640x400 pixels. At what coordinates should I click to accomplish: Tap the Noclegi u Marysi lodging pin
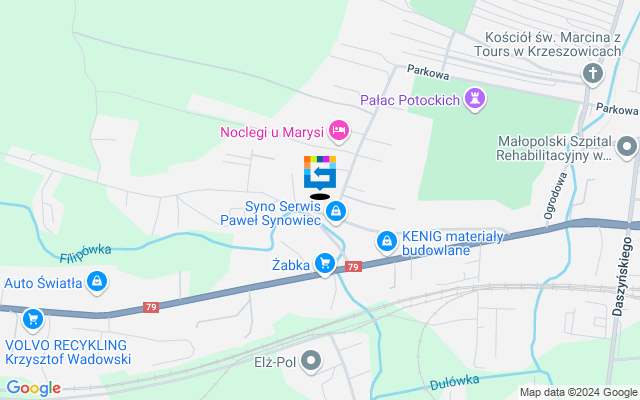338,130
